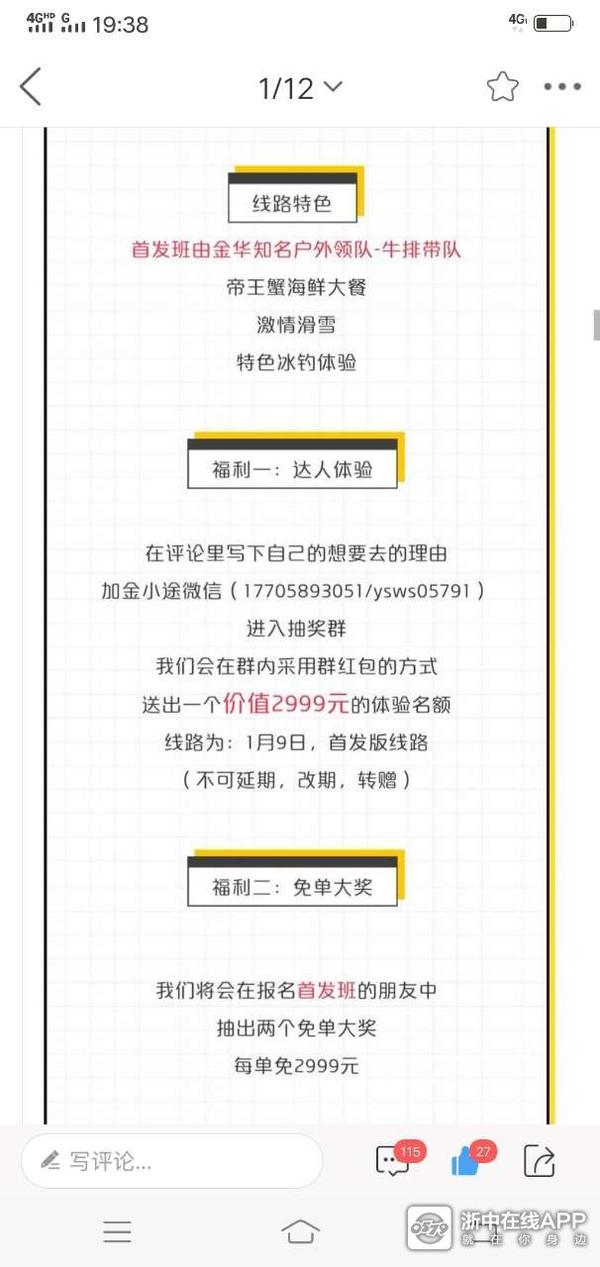View the 115 comments

pyautogui.click(x=393, y=1161)
